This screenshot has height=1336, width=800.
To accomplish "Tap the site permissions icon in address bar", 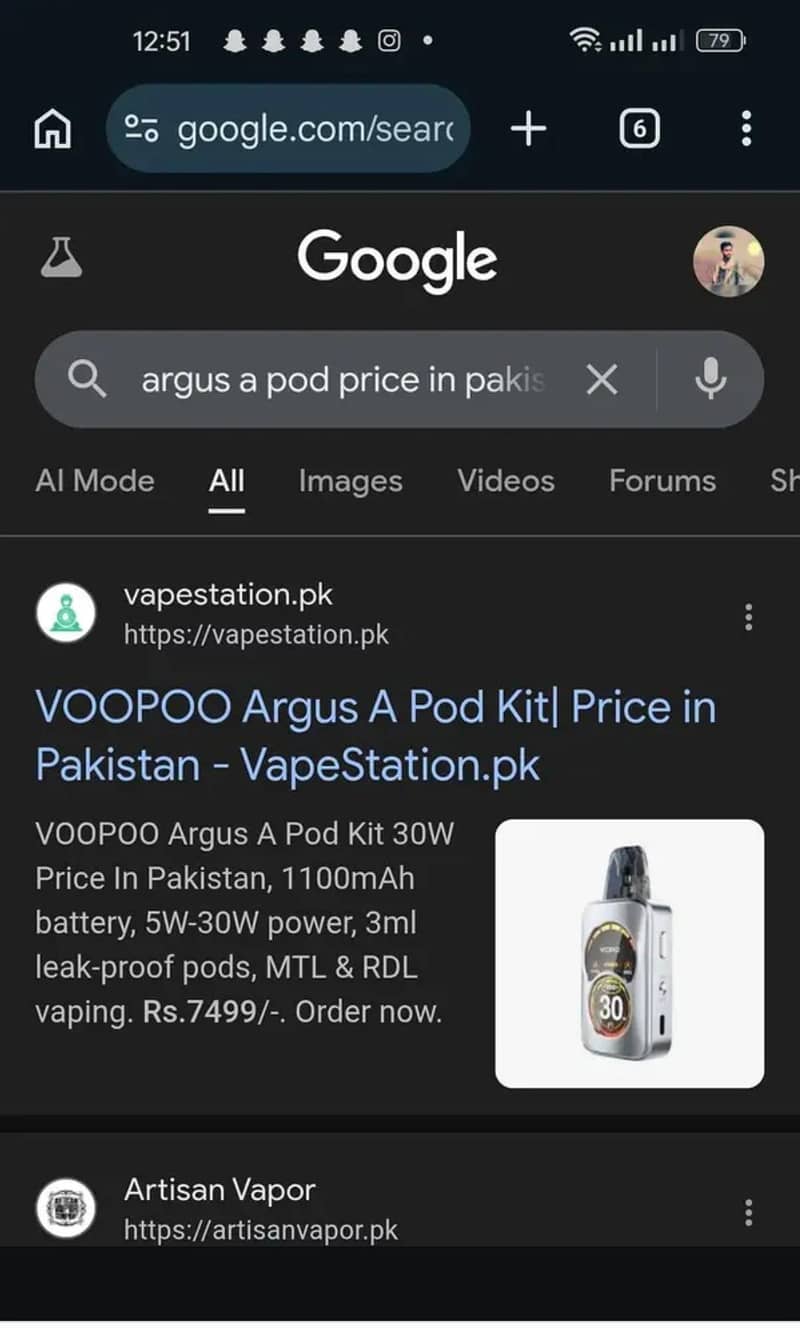I will point(143,128).
